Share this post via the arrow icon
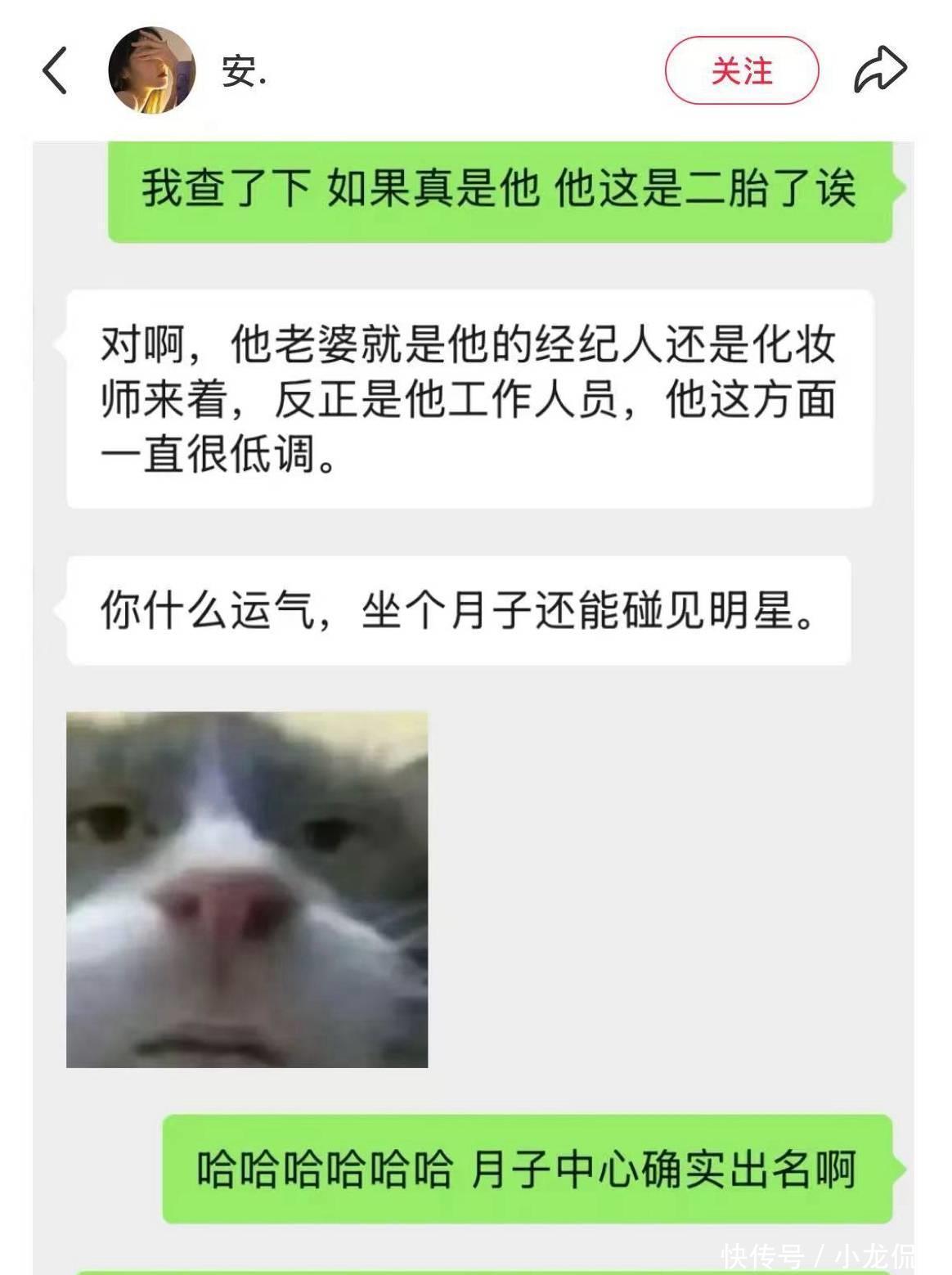The height and width of the screenshot is (1275, 952). (880, 70)
